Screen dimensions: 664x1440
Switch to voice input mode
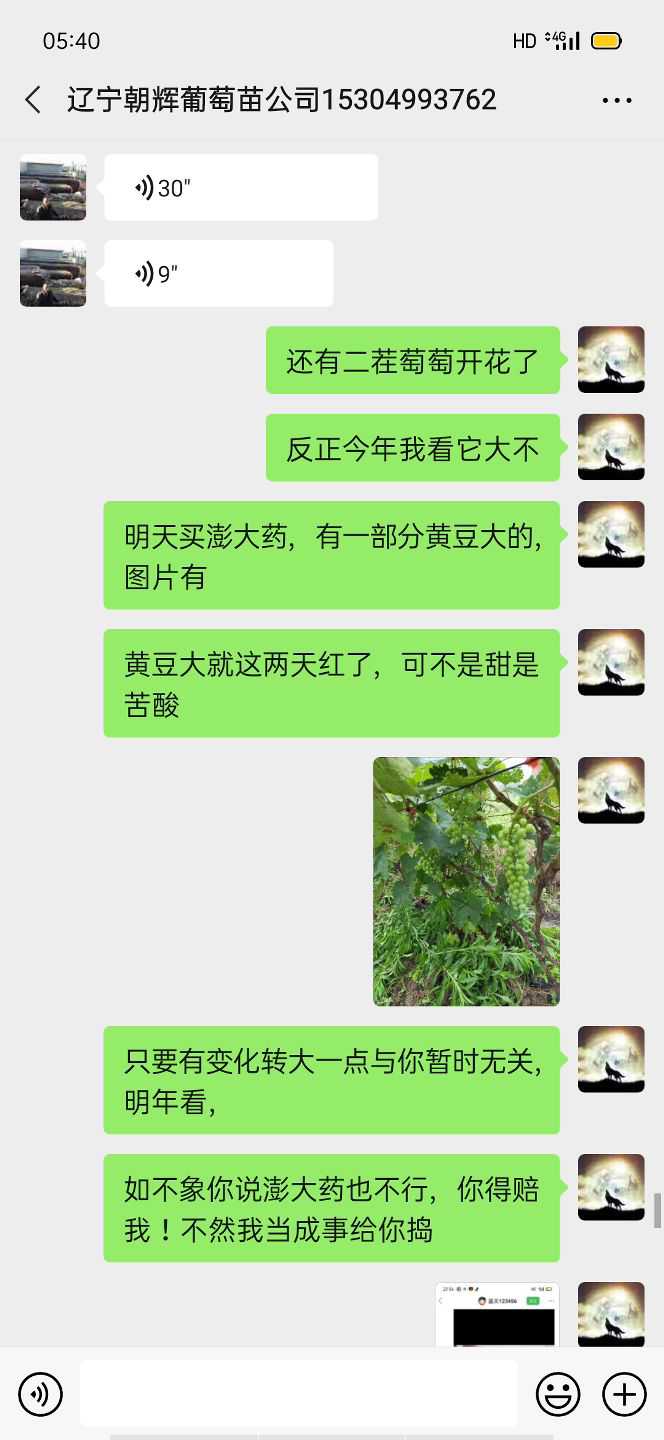[x=40, y=1393]
